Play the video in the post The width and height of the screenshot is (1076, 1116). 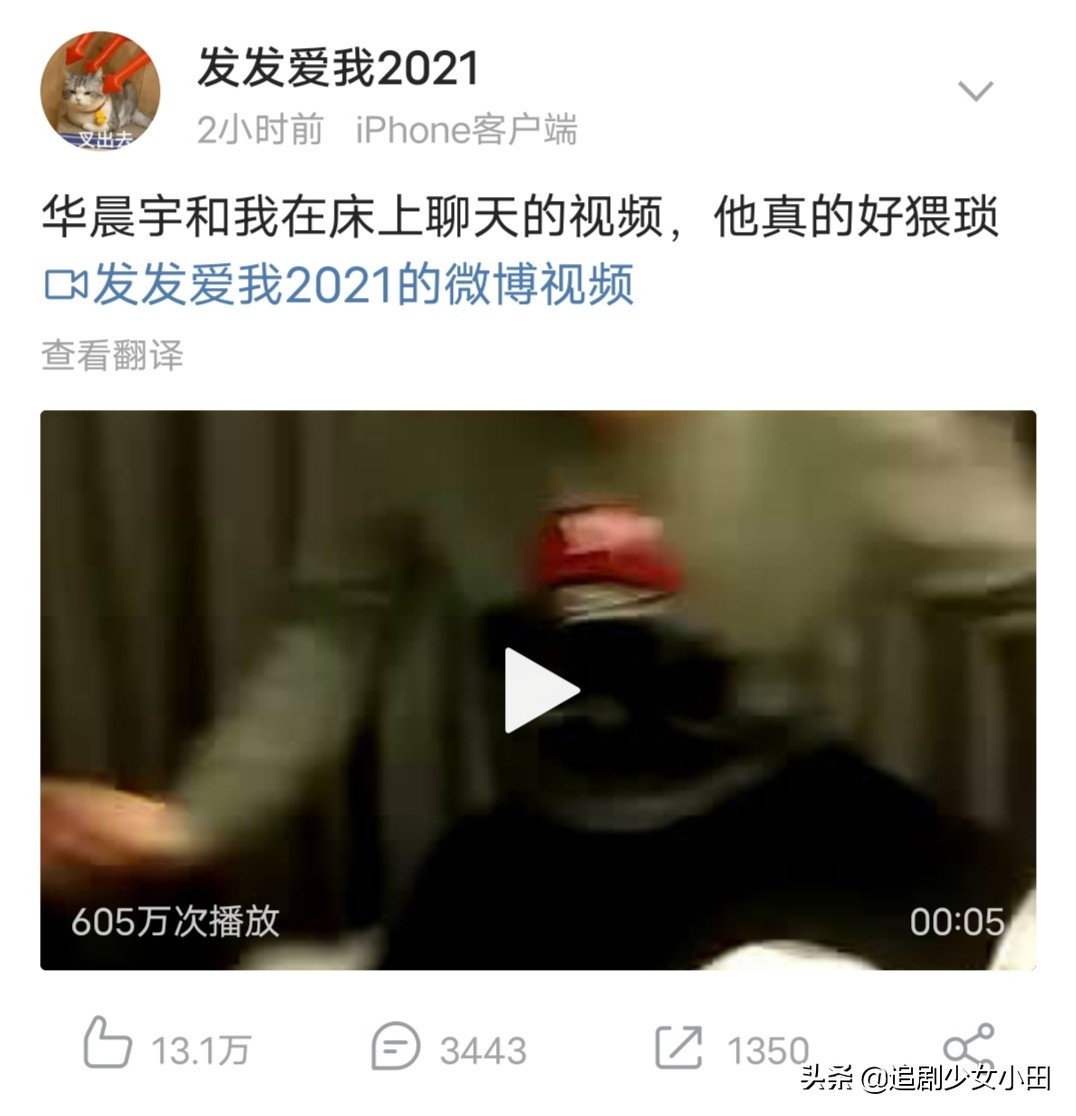click(x=540, y=690)
